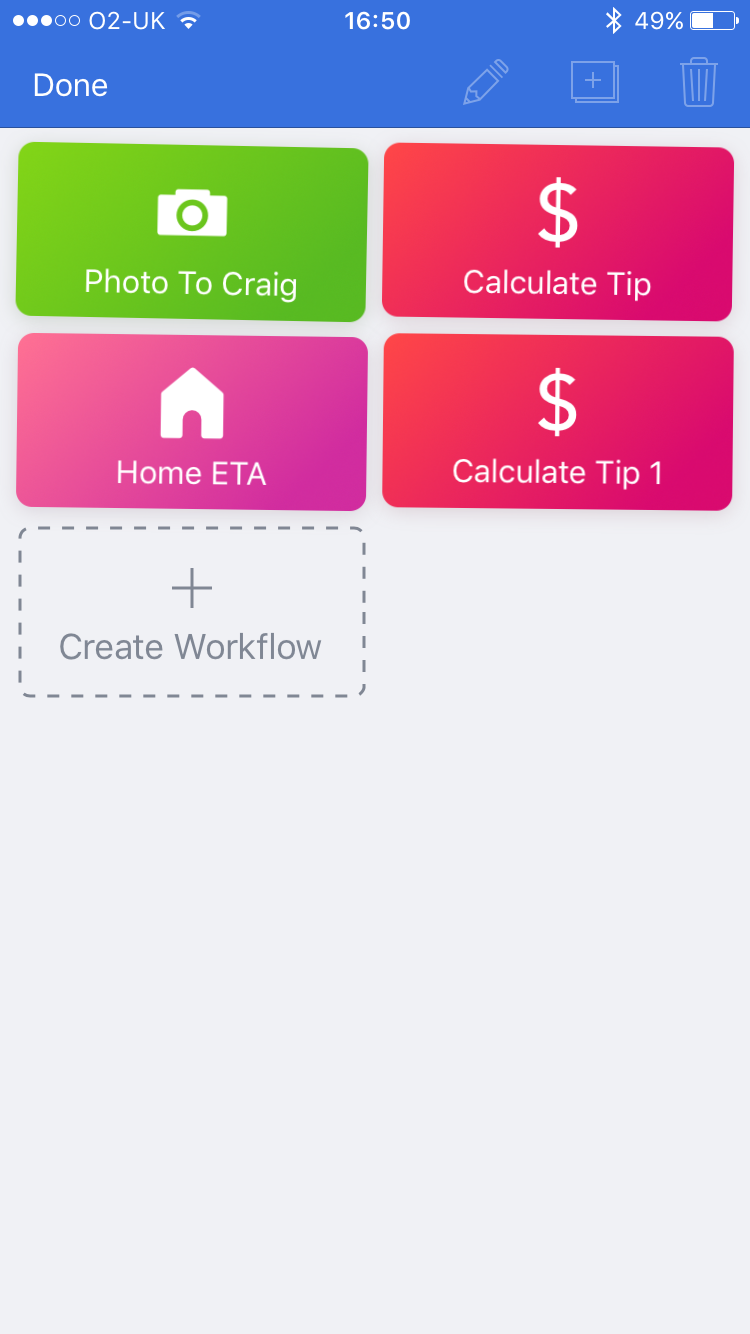Viewport: 750px width, 1334px height.
Task: Tap the battery indicator in status bar
Action: pyautogui.click(x=712, y=18)
